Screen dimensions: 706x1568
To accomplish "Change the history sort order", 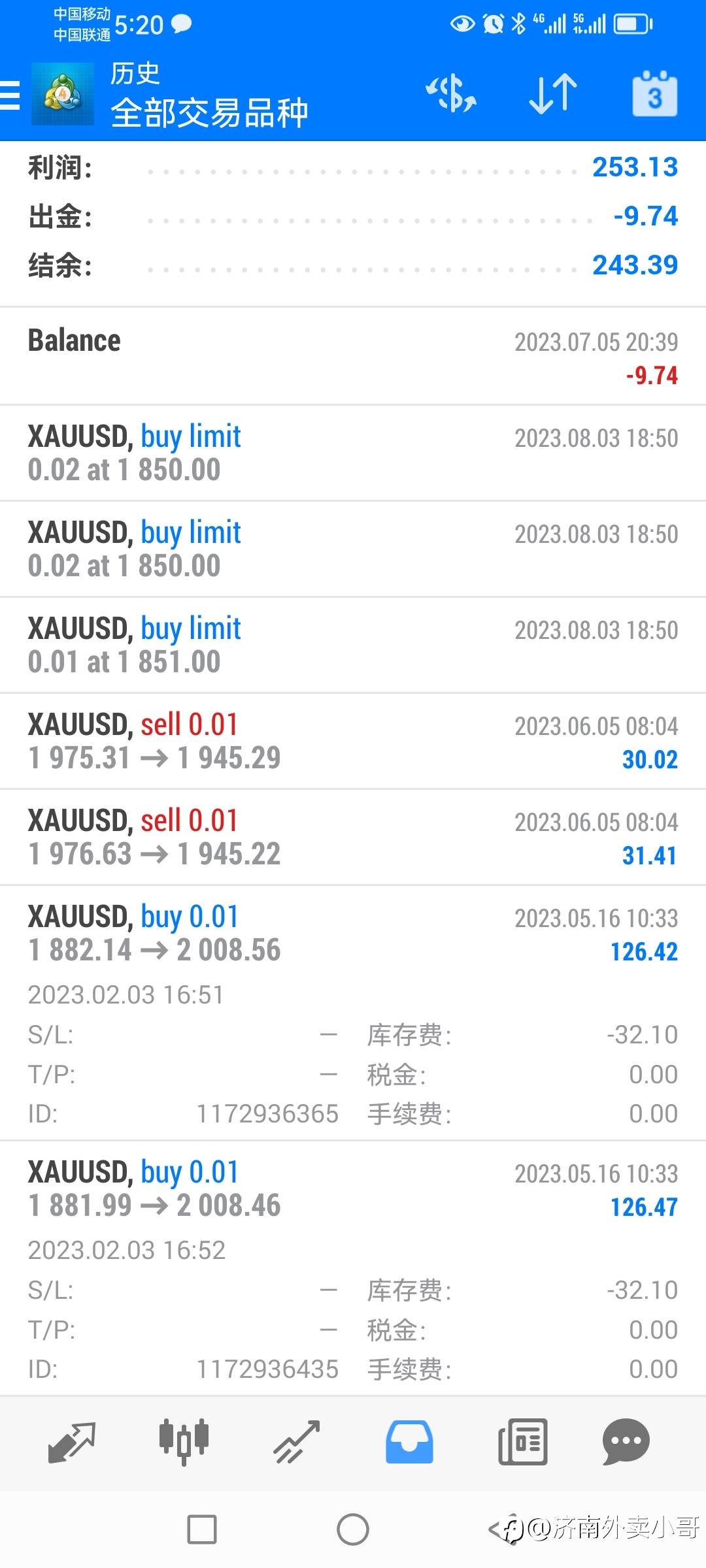I will 552,93.
